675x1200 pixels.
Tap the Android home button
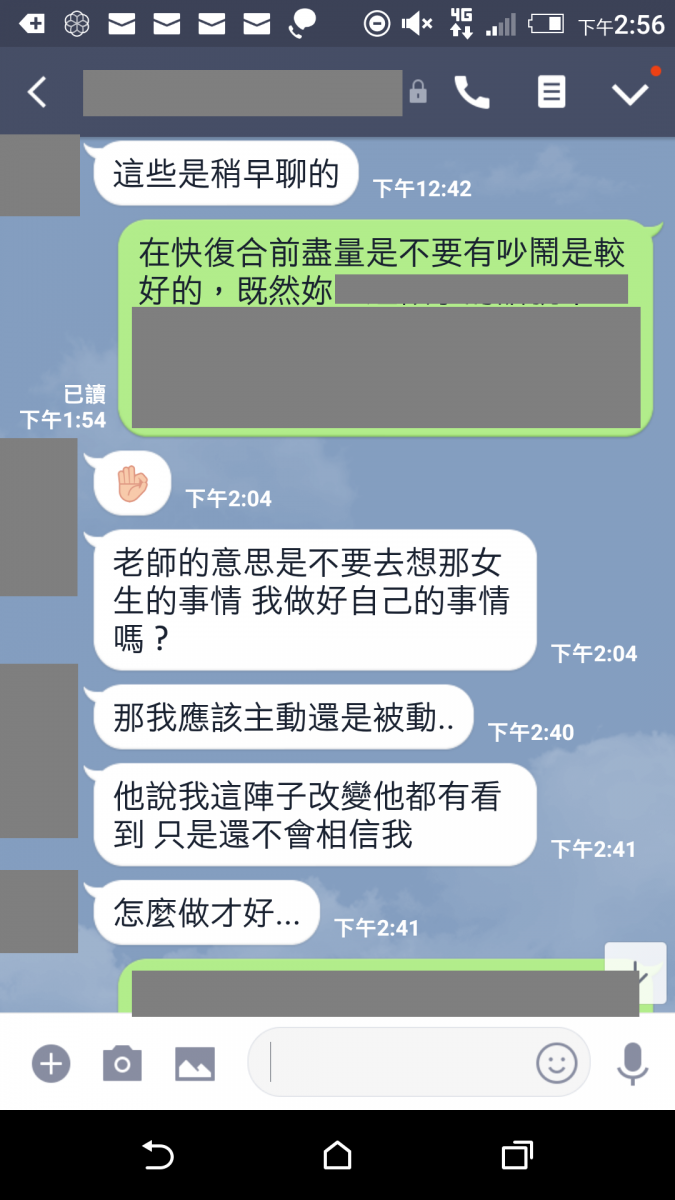point(337,1156)
